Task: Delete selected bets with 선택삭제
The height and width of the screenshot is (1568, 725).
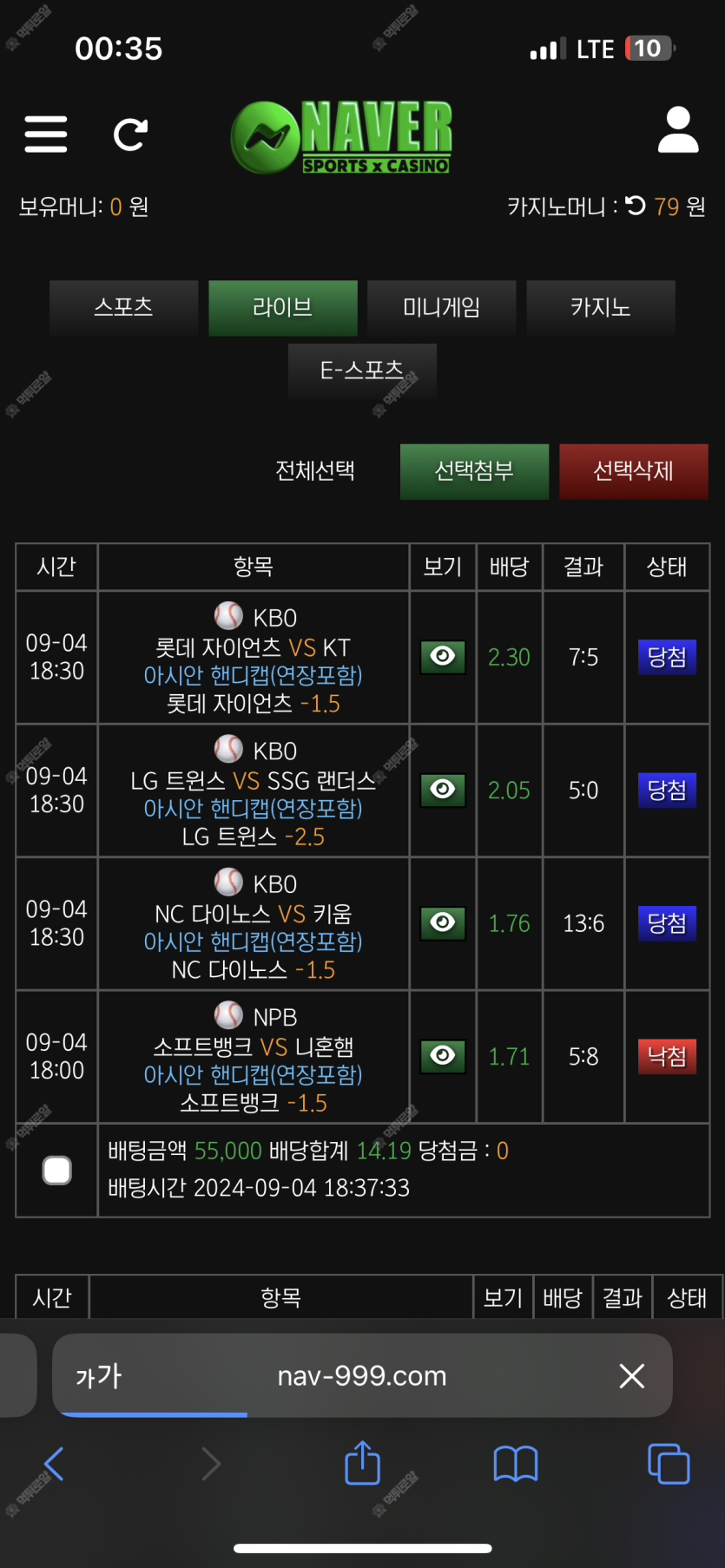Action: tap(634, 471)
